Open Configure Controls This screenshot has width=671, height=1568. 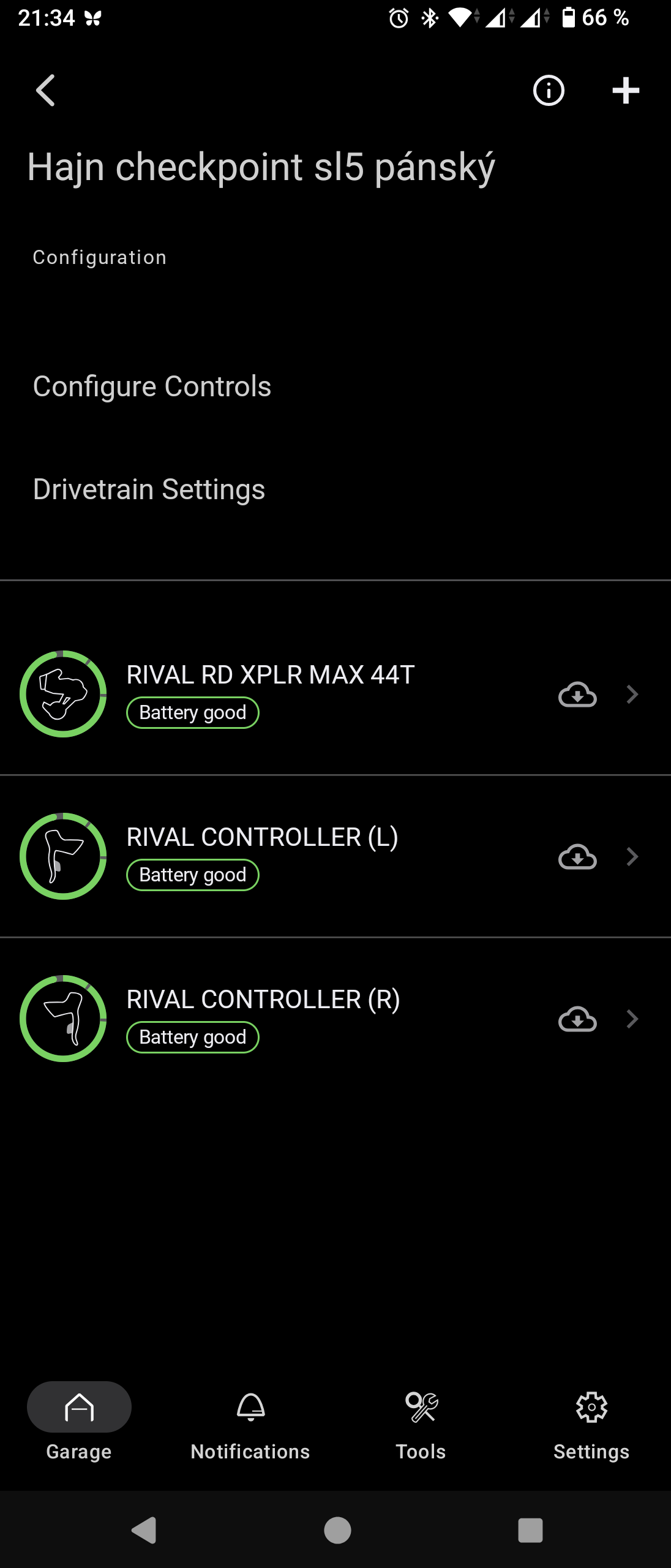click(x=152, y=386)
